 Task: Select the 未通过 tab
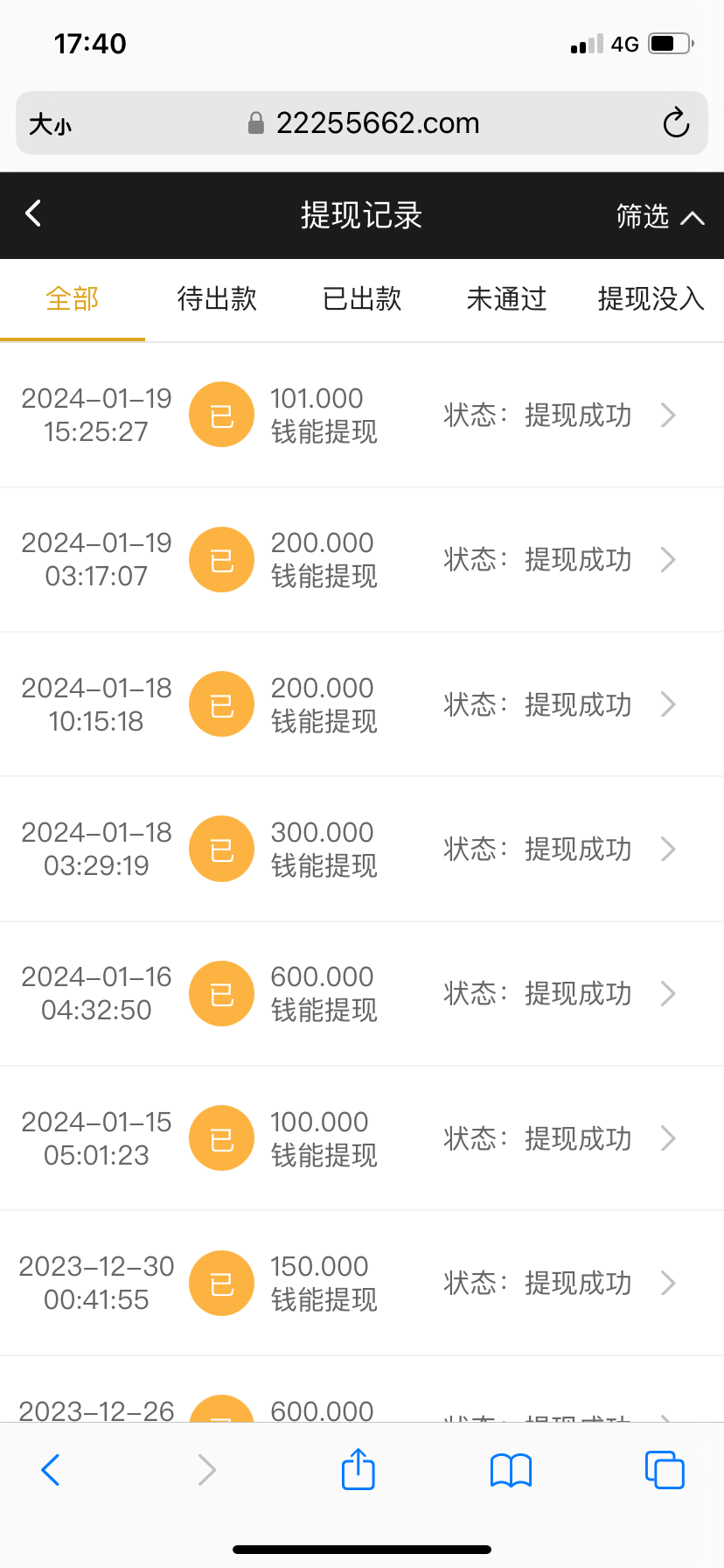pos(506,299)
